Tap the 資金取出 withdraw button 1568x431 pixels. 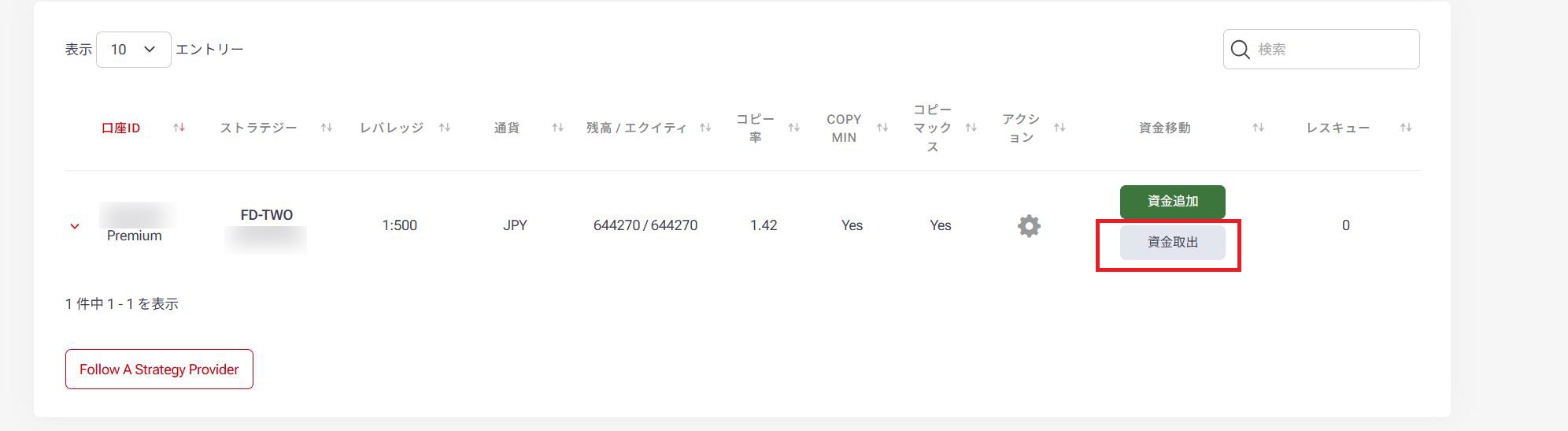coord(1172,243)
